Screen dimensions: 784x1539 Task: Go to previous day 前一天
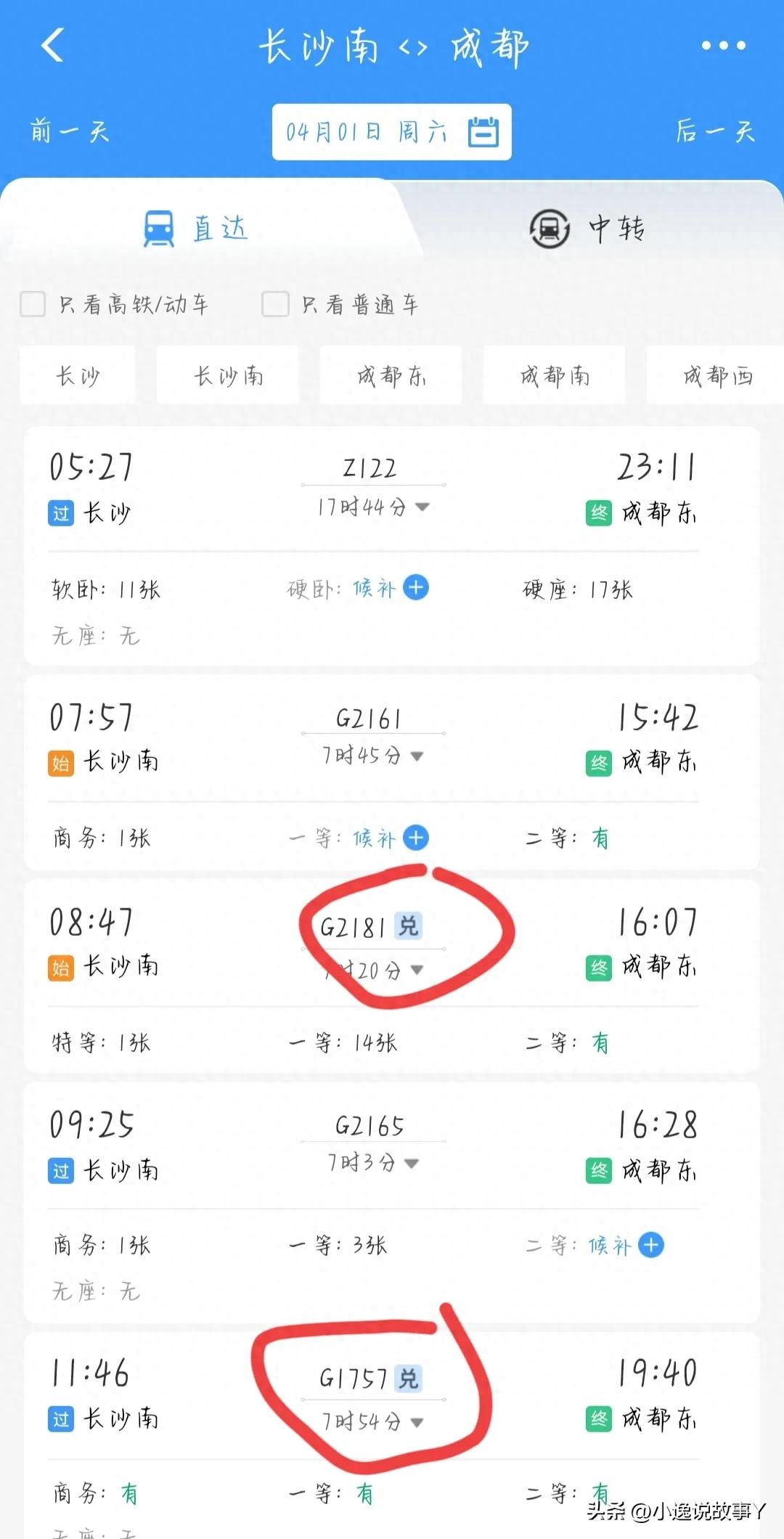tap(69, 131)
